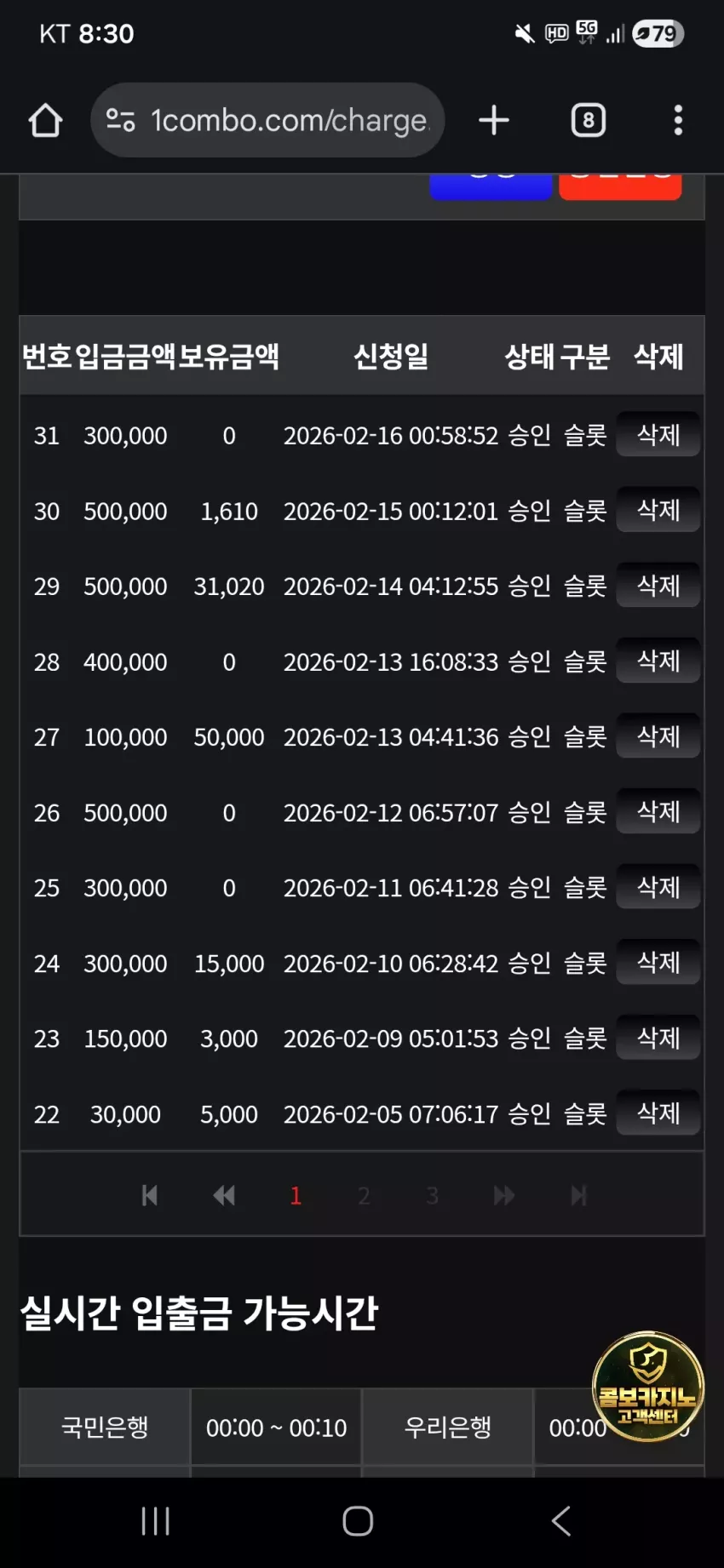Go back using the system back button

(x=560, y=1521)
